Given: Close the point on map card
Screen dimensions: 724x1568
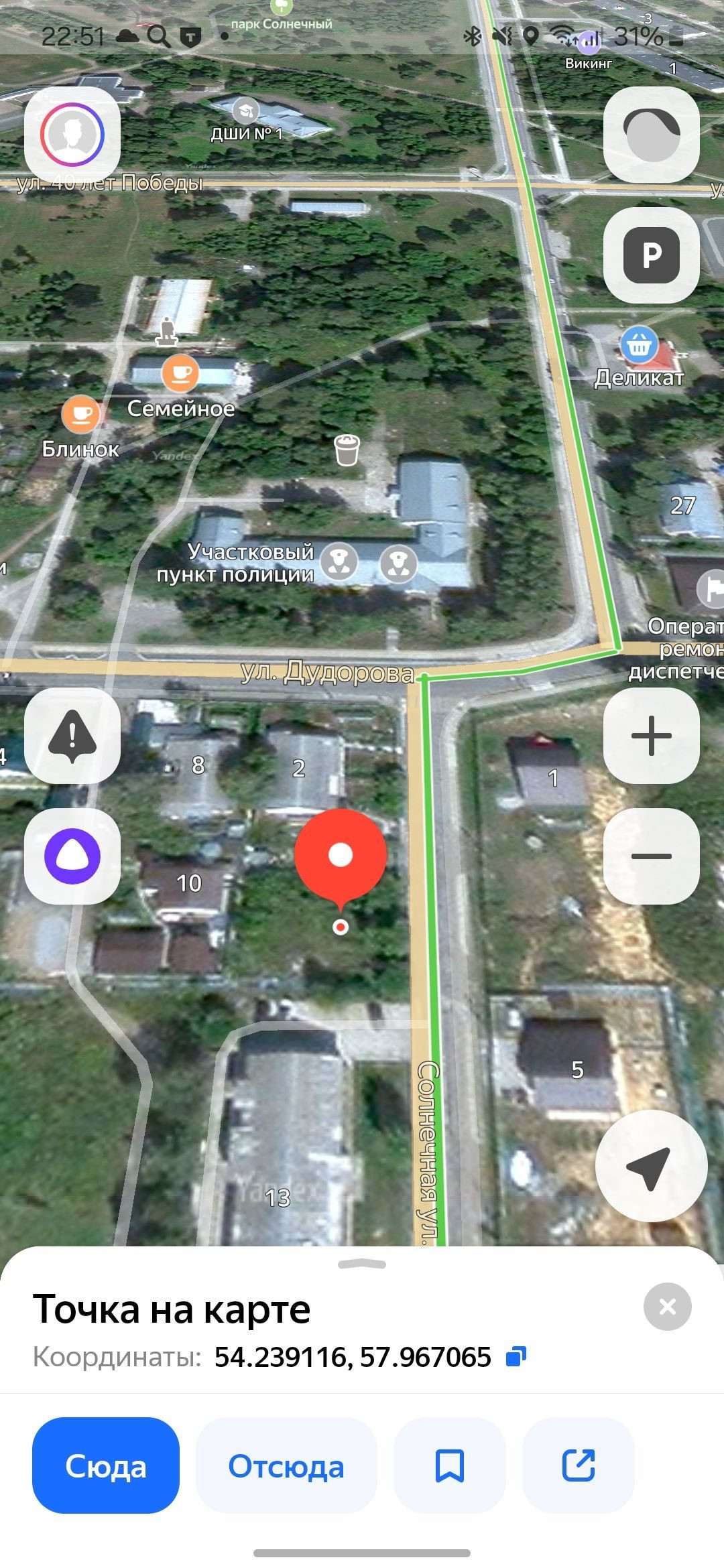Looking at the screenshot, I should click(667, 1307).
